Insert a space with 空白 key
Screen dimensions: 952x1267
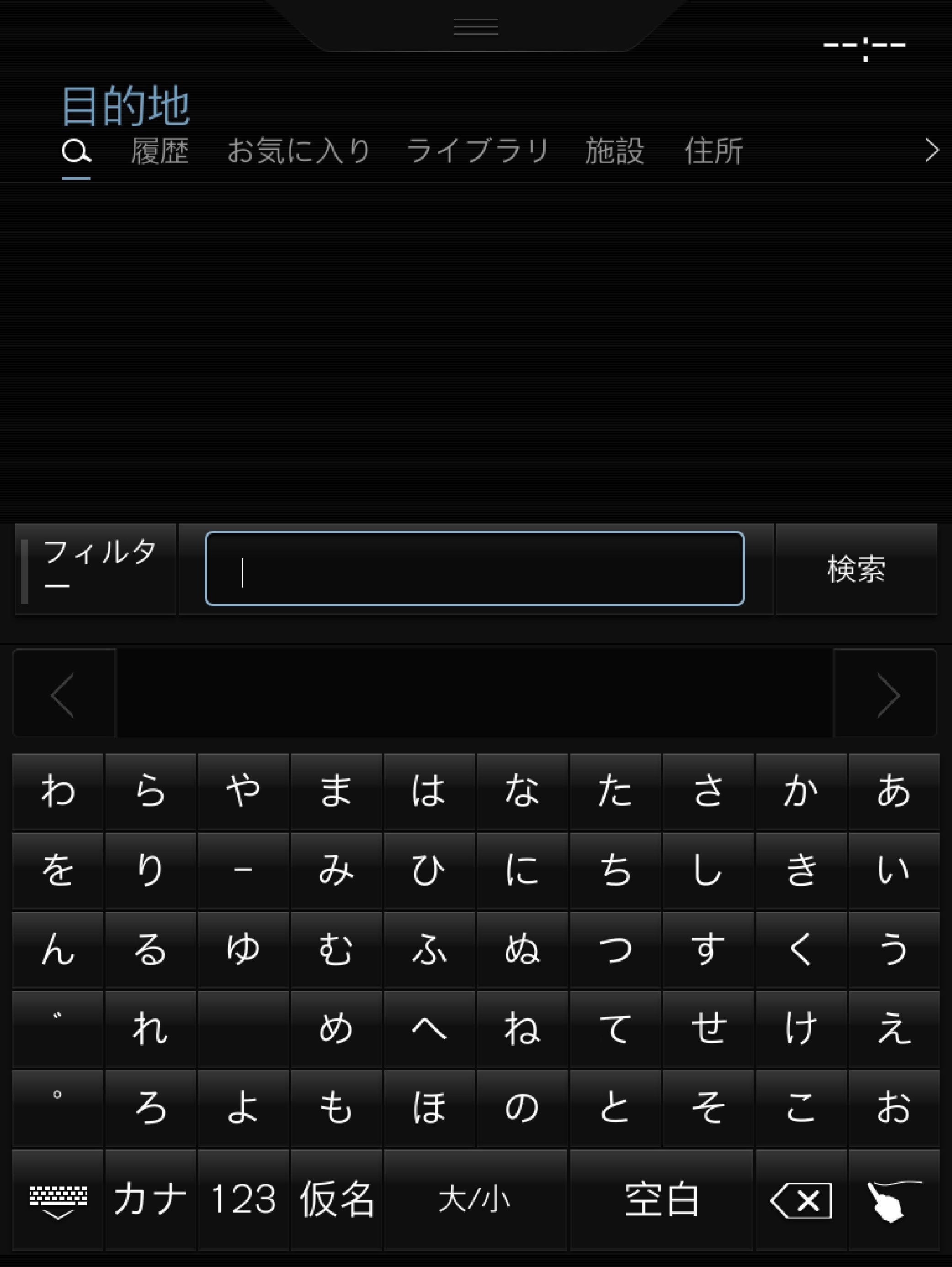click(x=661, y=1199)
